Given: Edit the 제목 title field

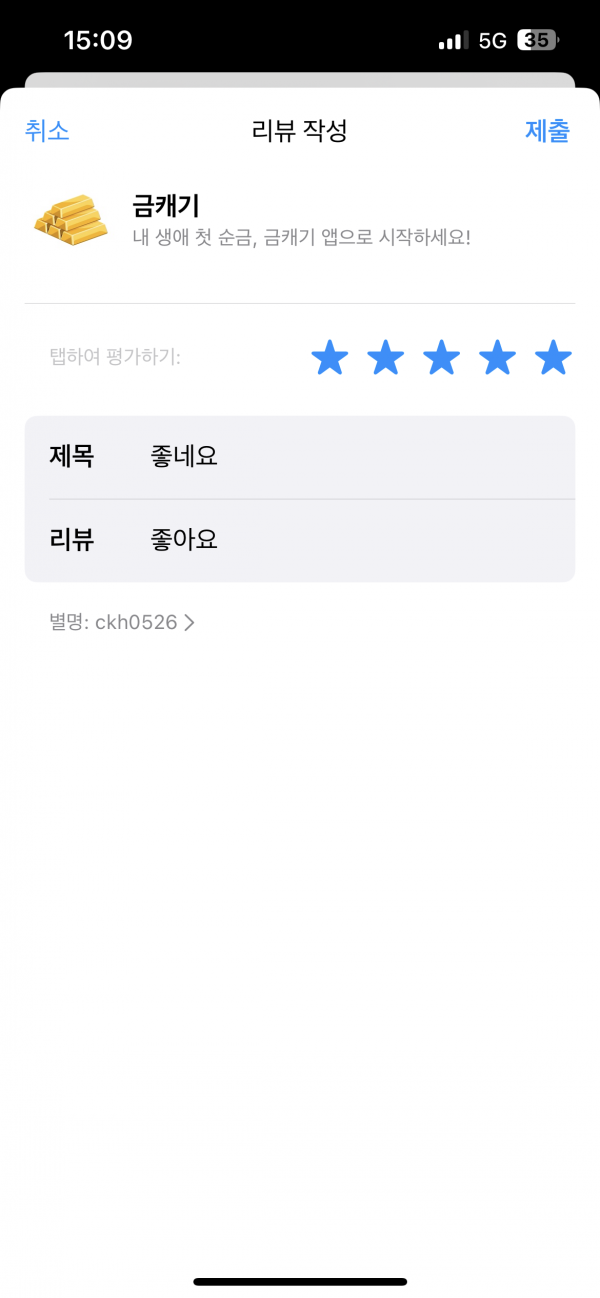Looking at the screenshot, I should (300, 457).
